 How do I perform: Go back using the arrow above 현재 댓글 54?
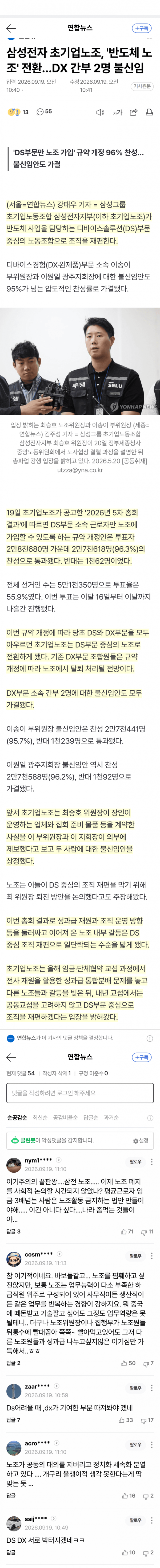point(11,1057)
